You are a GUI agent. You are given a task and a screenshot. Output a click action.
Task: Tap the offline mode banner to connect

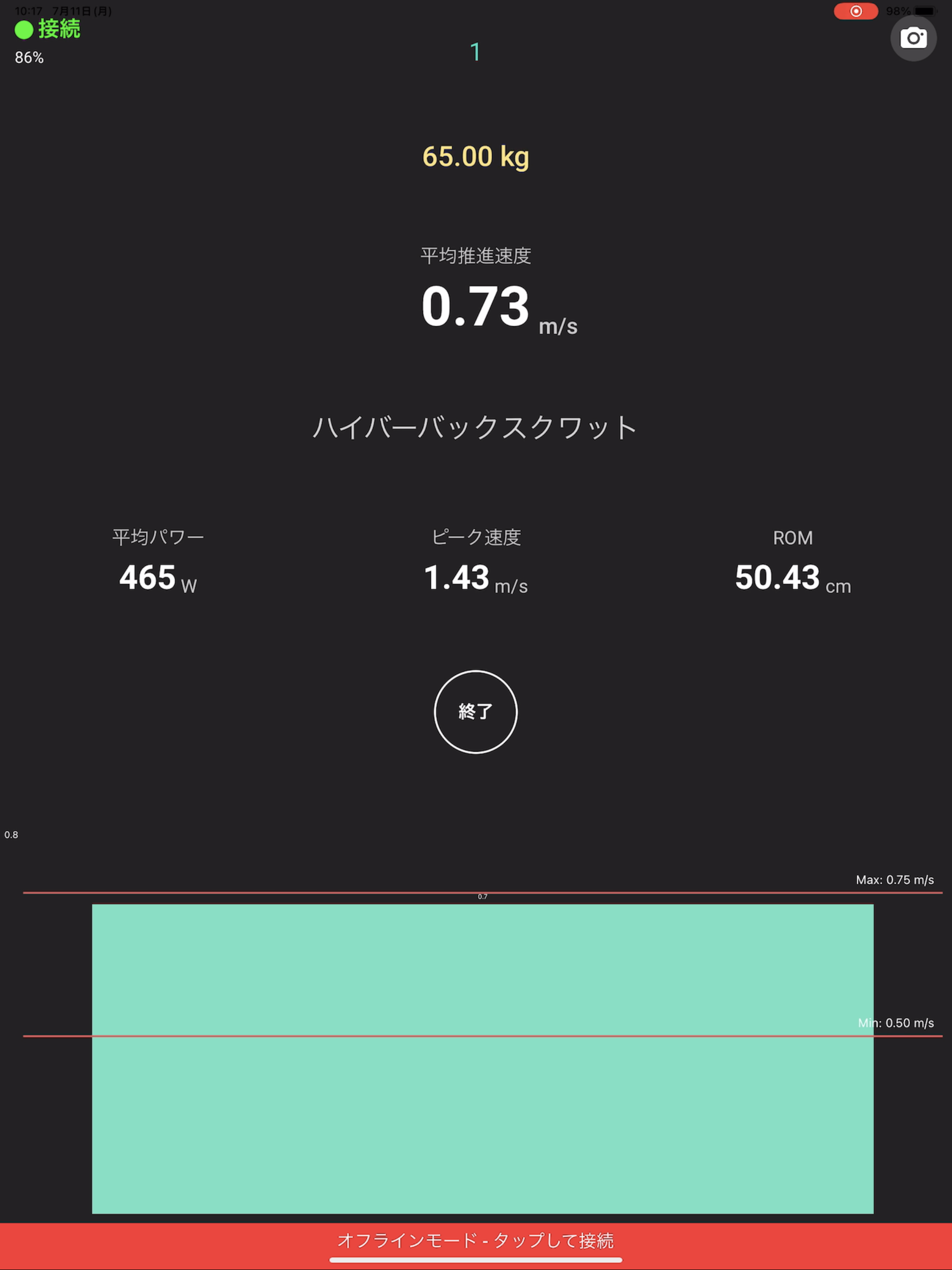point(476,1240)
